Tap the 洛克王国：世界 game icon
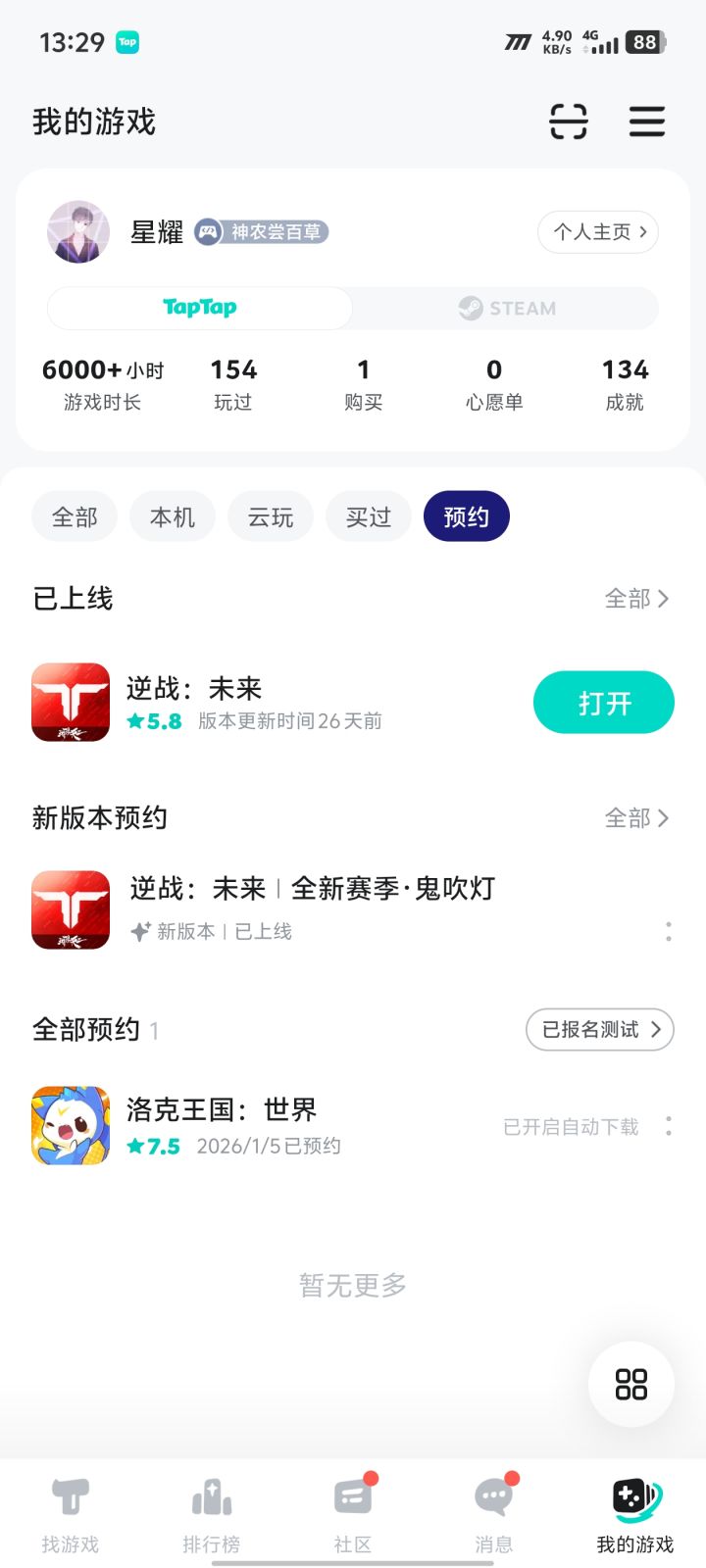 tap(70, 1125)
